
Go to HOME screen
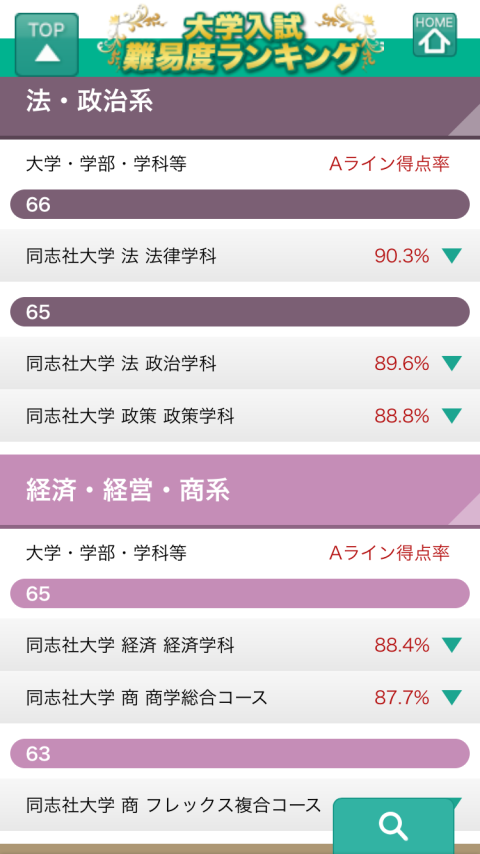click(x=434, y=35)
